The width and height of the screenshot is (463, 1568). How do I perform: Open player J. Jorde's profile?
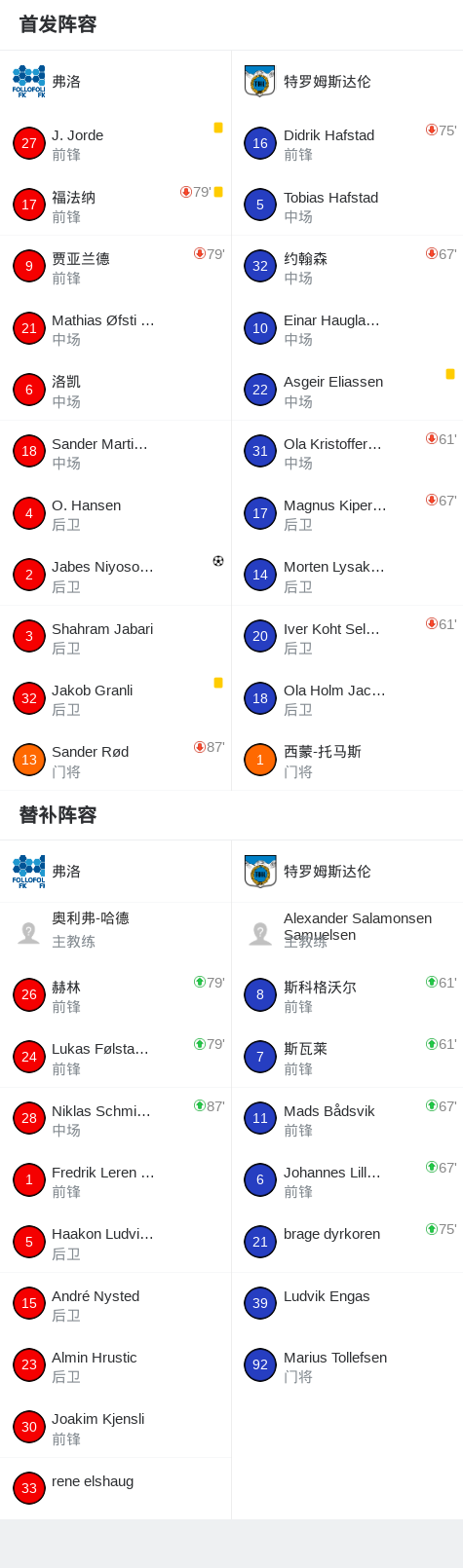[x=115, y=143]
